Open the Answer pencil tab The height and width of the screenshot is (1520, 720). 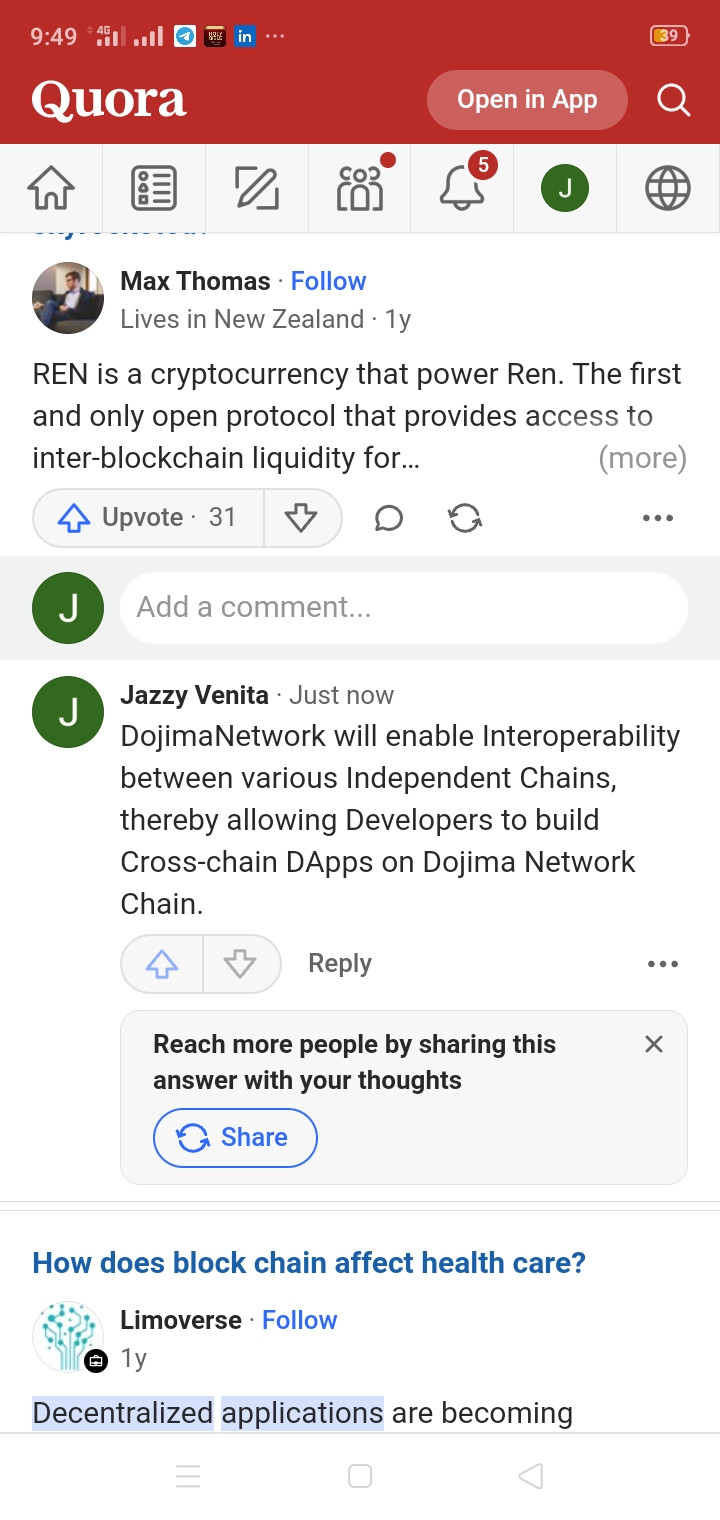tap(257, 188)
